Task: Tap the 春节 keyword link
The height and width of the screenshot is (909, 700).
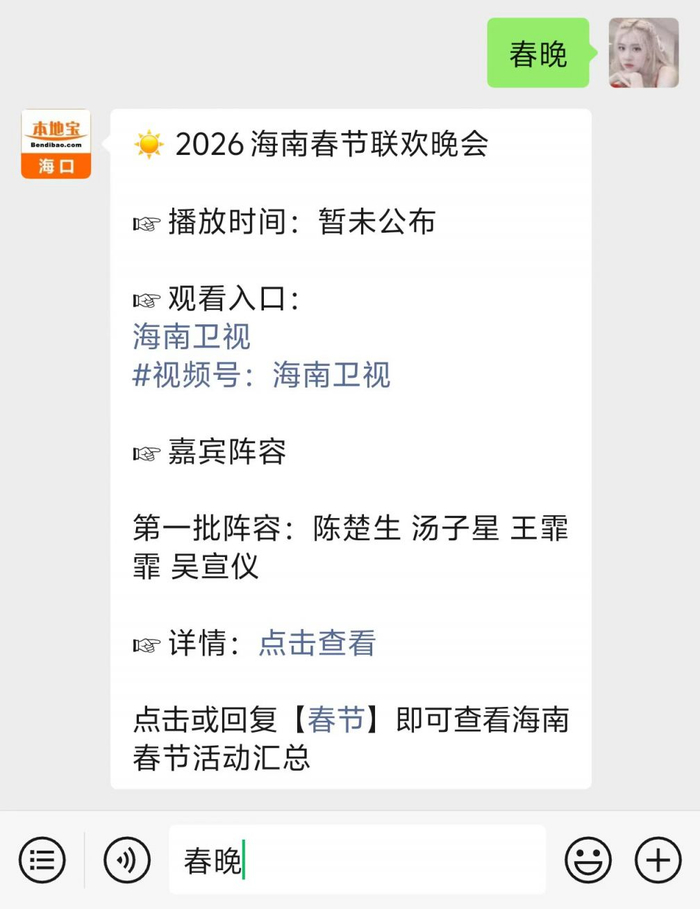Action: click(x=336, y=719)
